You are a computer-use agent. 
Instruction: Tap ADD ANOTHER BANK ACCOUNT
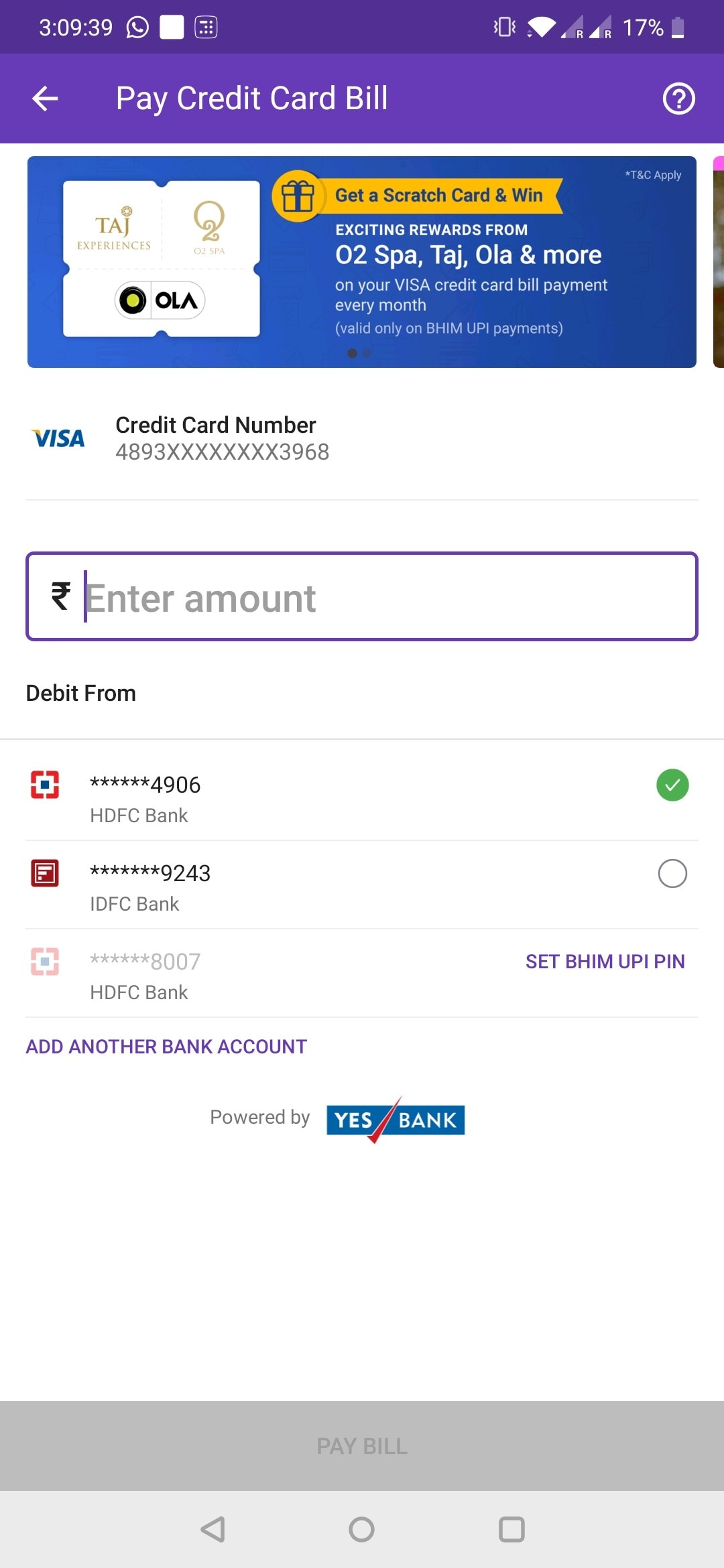[x=166, y=1047]
